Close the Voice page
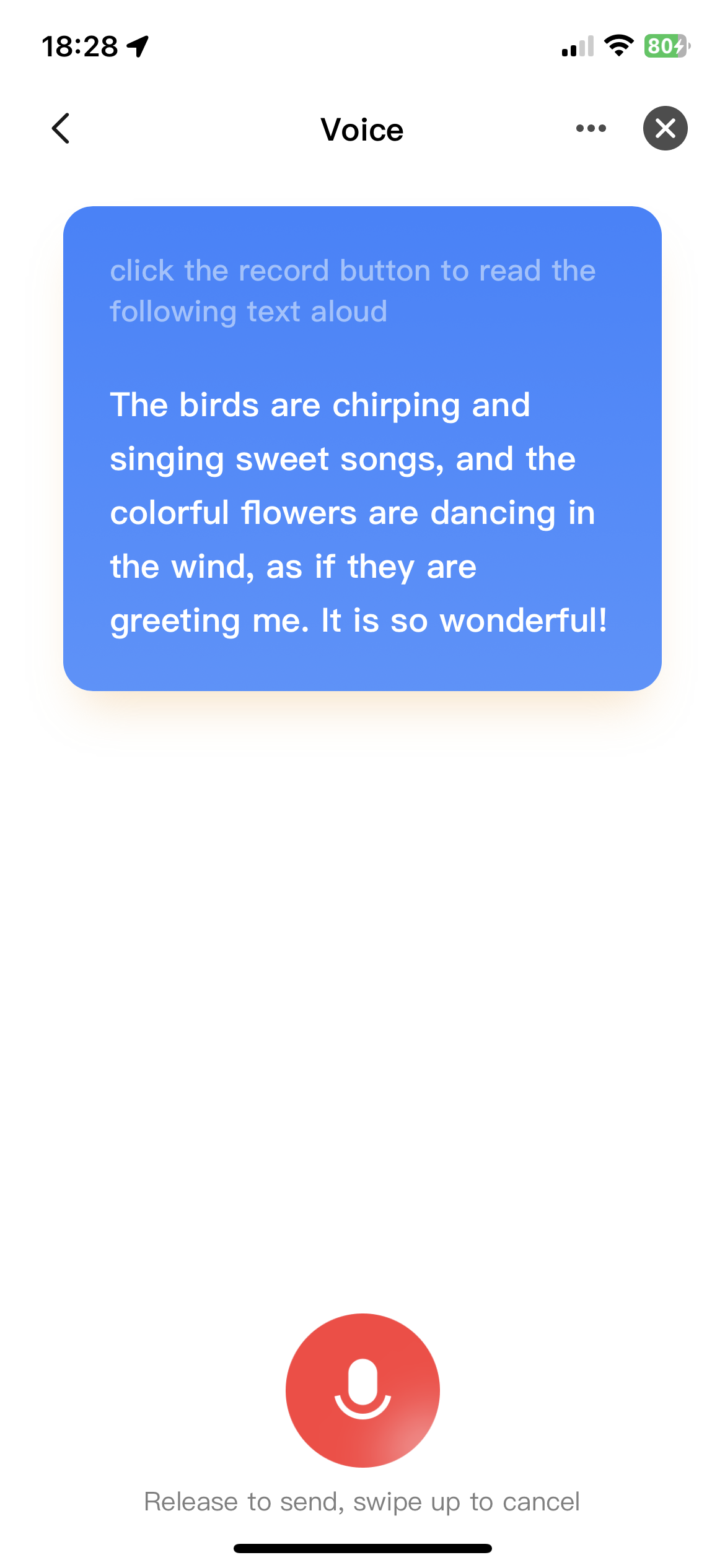Image resolution: width=725 pixels, height=1568 pixels. [x=665, y=129]
